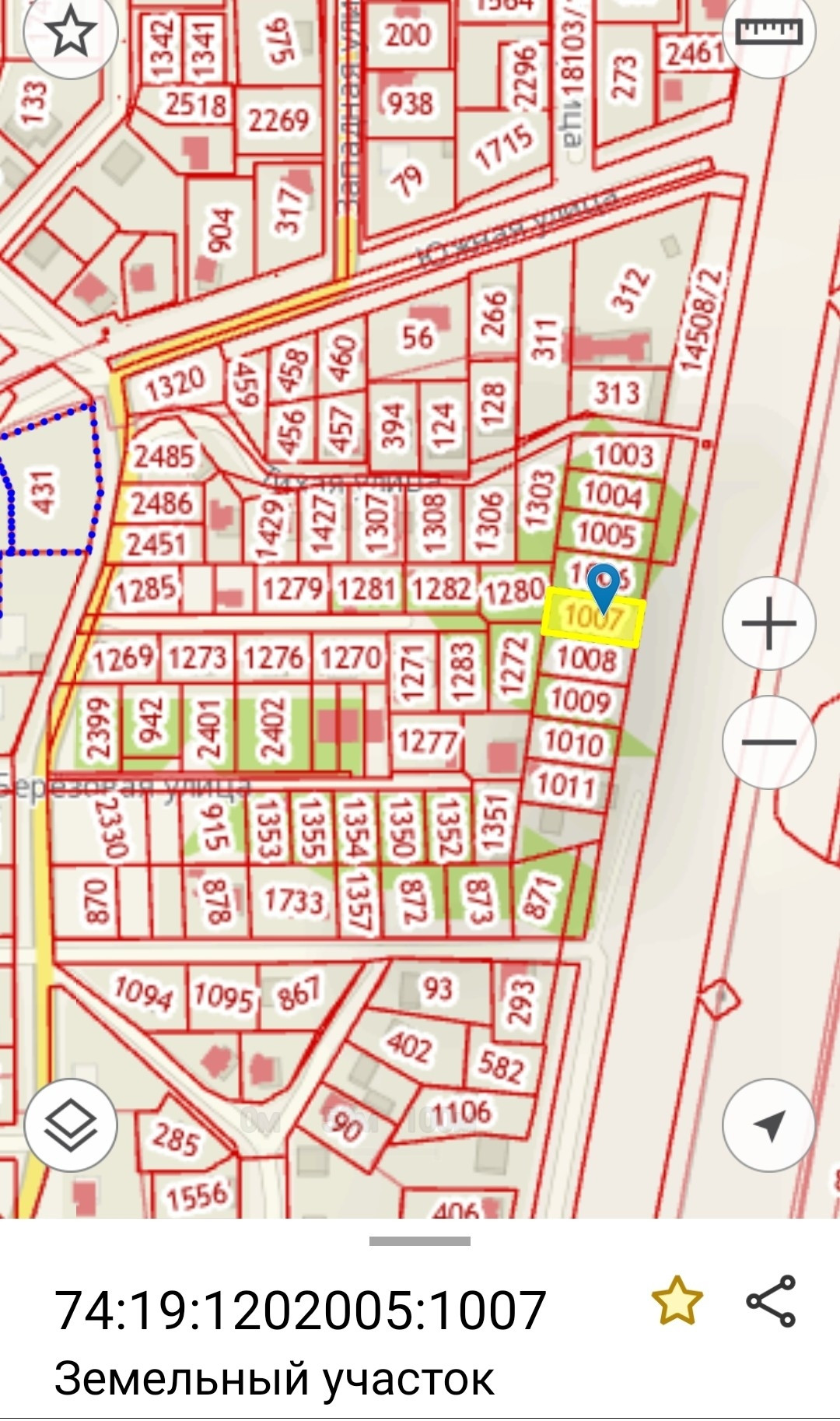Zoom out with the minus button
Image resolution: width=840 pixels, height=1421 pixels.
pos(768,742)
